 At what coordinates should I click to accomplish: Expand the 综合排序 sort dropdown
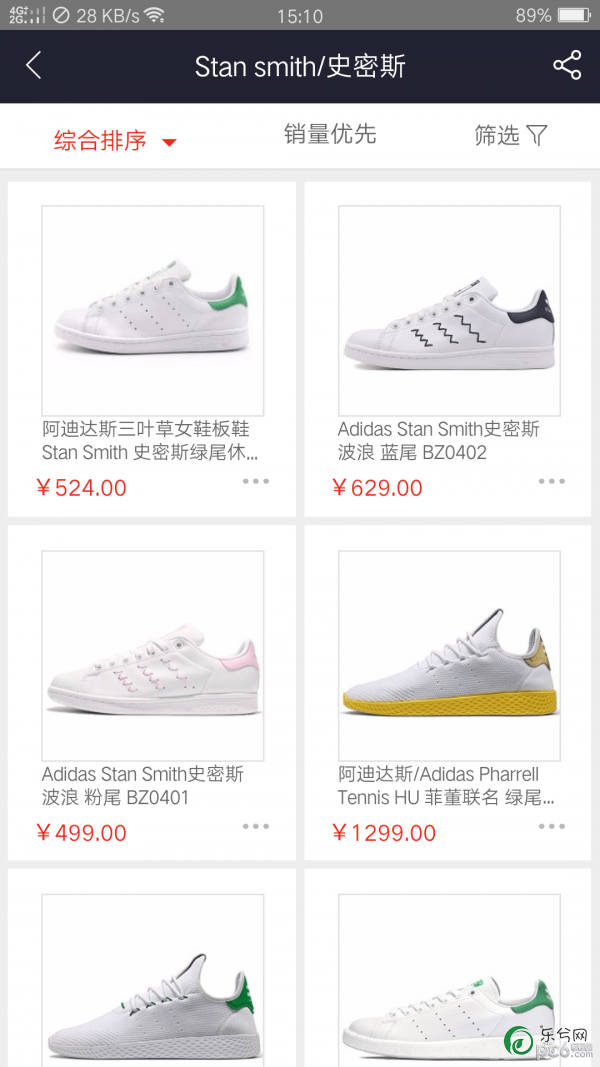pos(114,140)
